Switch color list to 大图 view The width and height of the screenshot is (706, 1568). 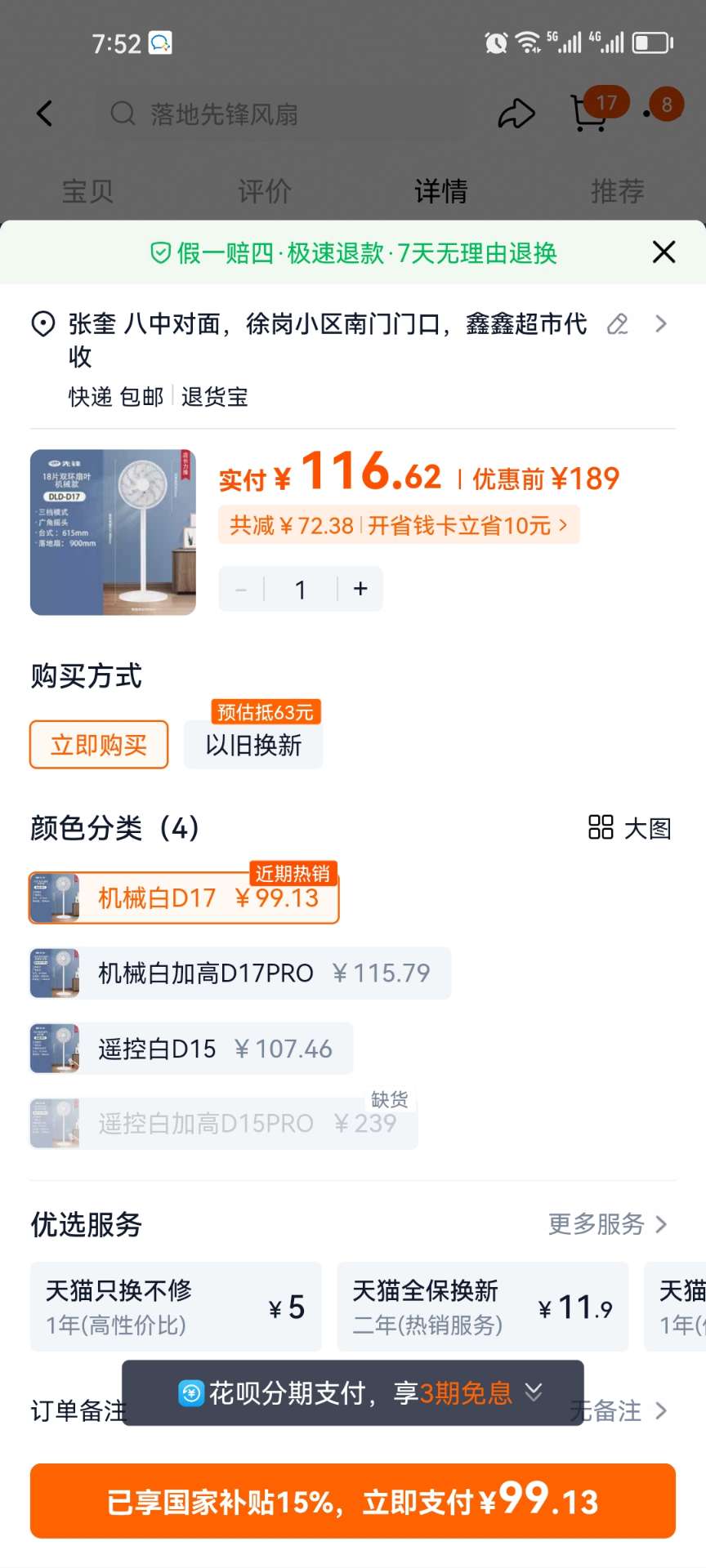630,828
